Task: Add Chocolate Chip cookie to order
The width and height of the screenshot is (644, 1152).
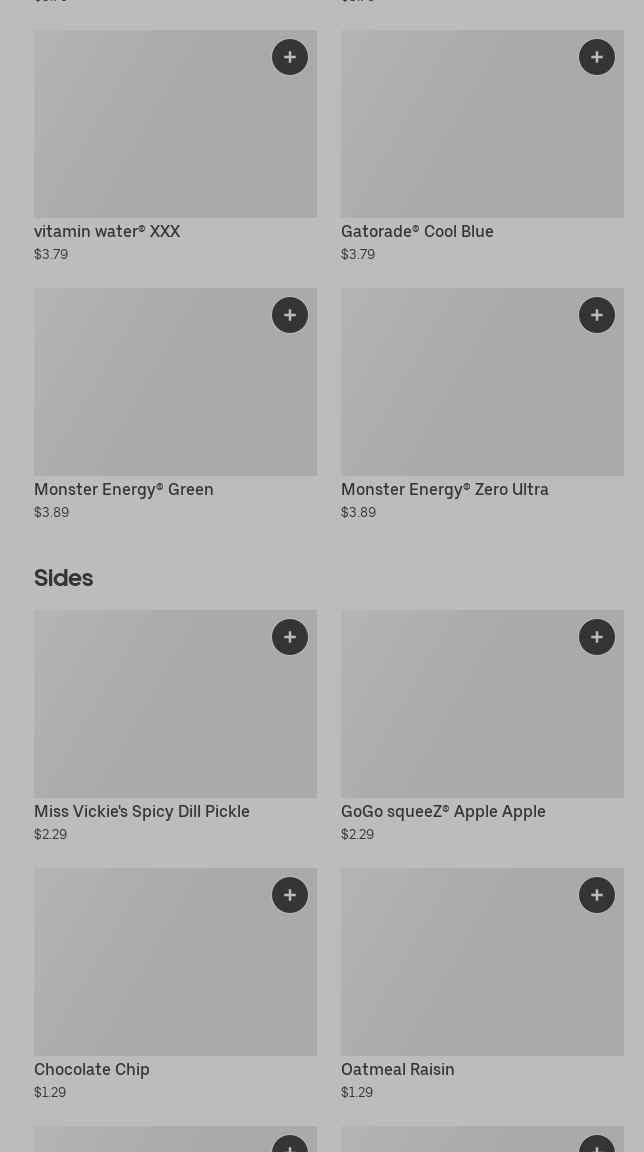Action: pyautogui.click(x=290, y=895)
